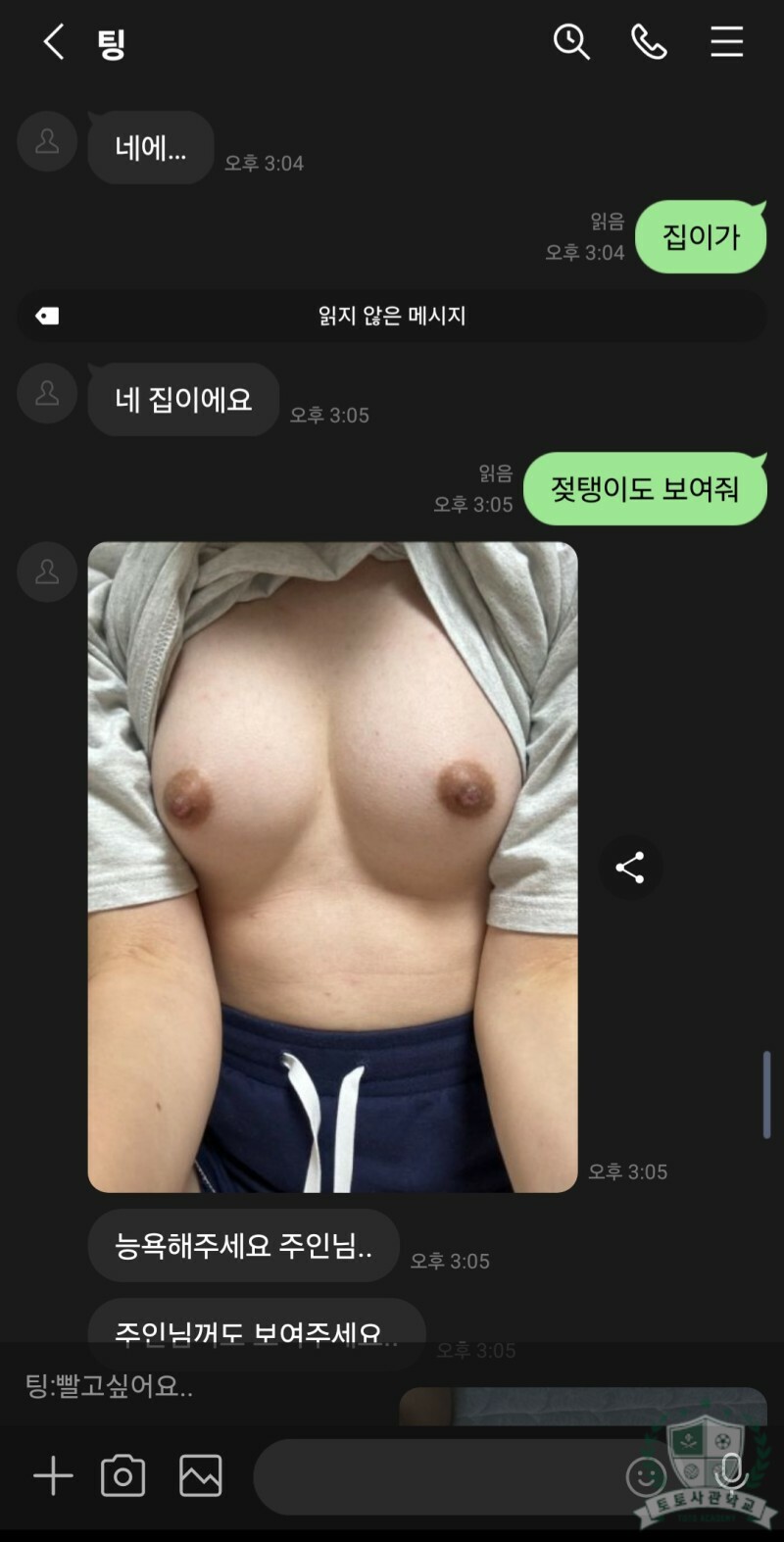Go back from the 팅 chat

coord(54,42)
